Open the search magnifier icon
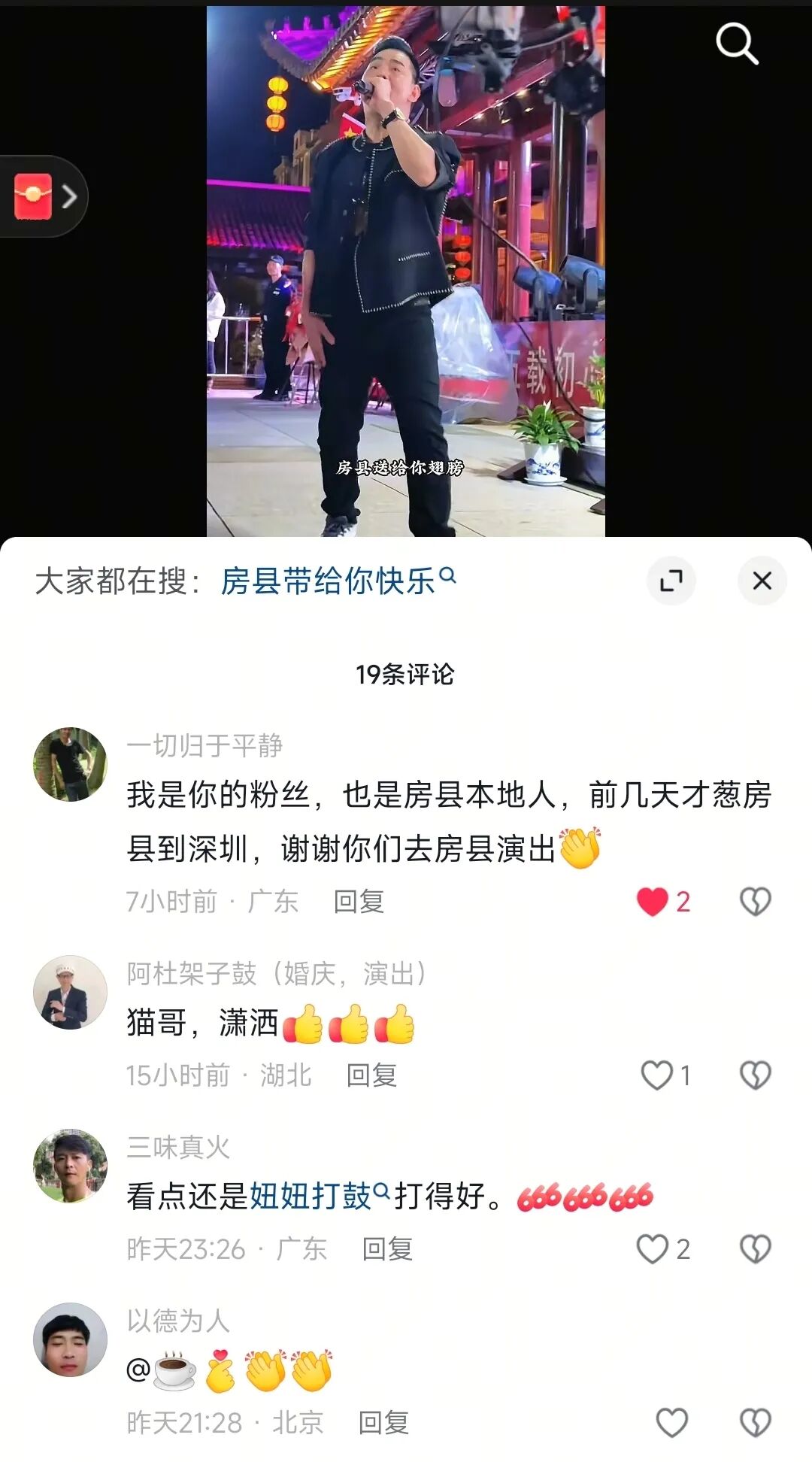The height and width of the screenshot is (1462, 812). (736, 44)
